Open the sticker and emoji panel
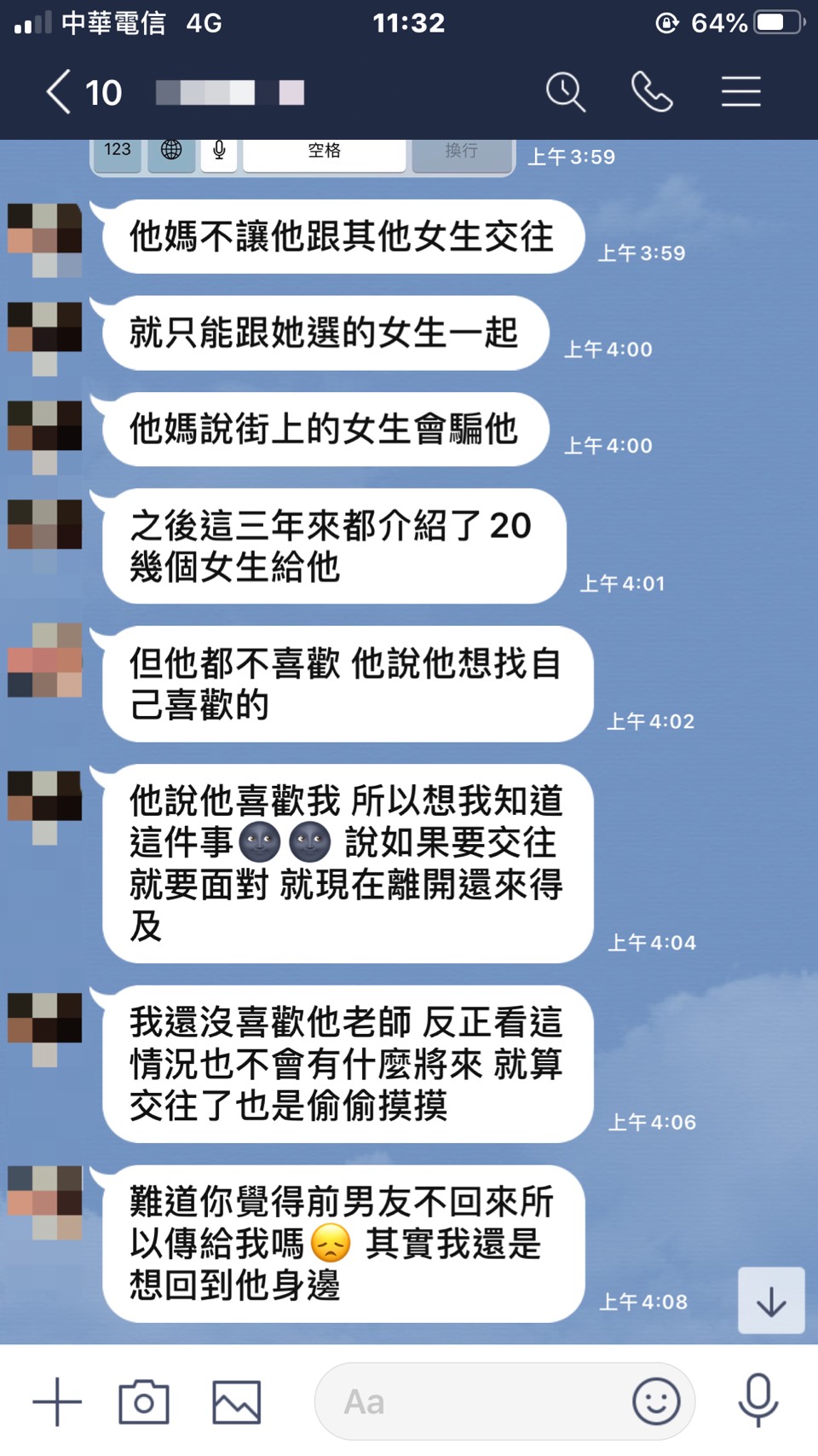The width and height of the screenshot is (818, 1456). click(656, 1401)
